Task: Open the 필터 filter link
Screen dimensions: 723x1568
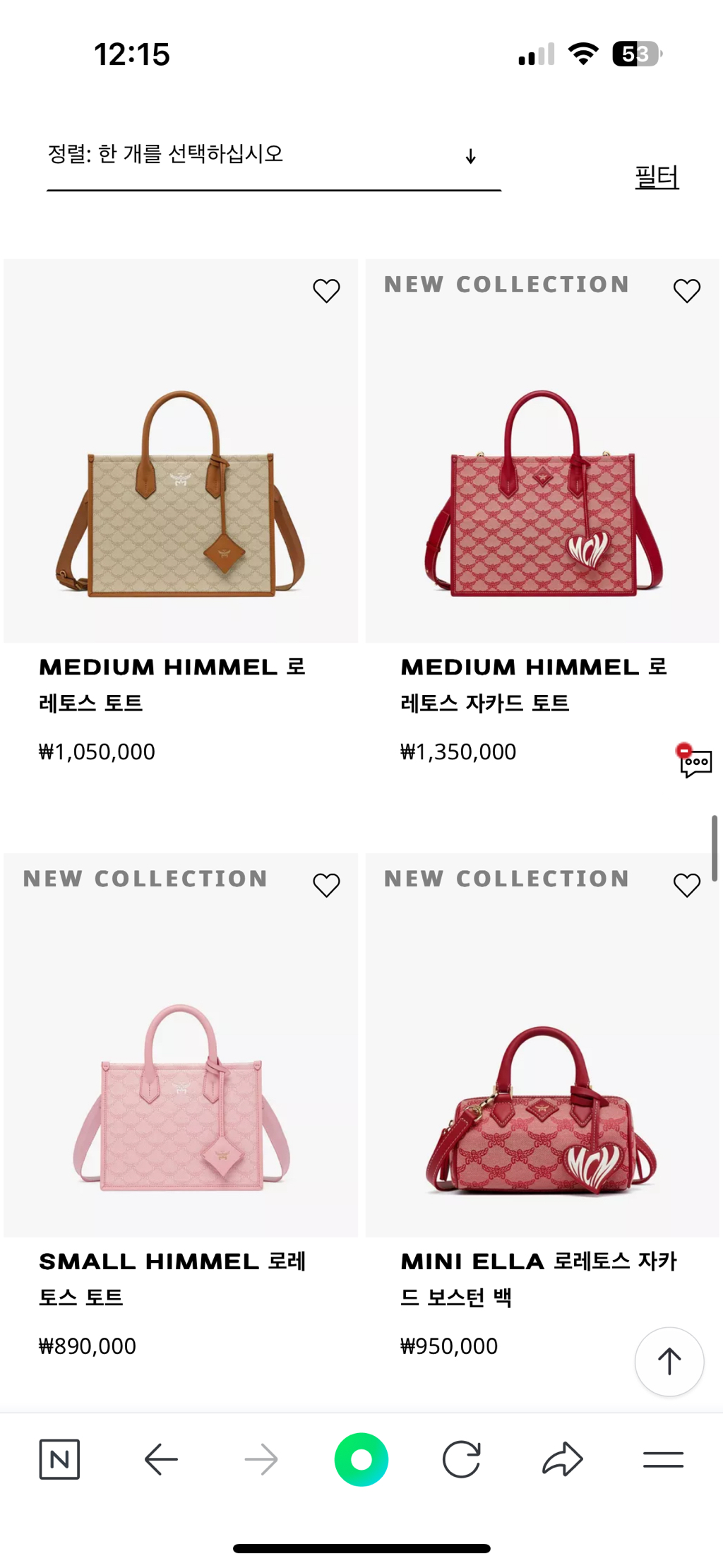Action: coord(657,177)
